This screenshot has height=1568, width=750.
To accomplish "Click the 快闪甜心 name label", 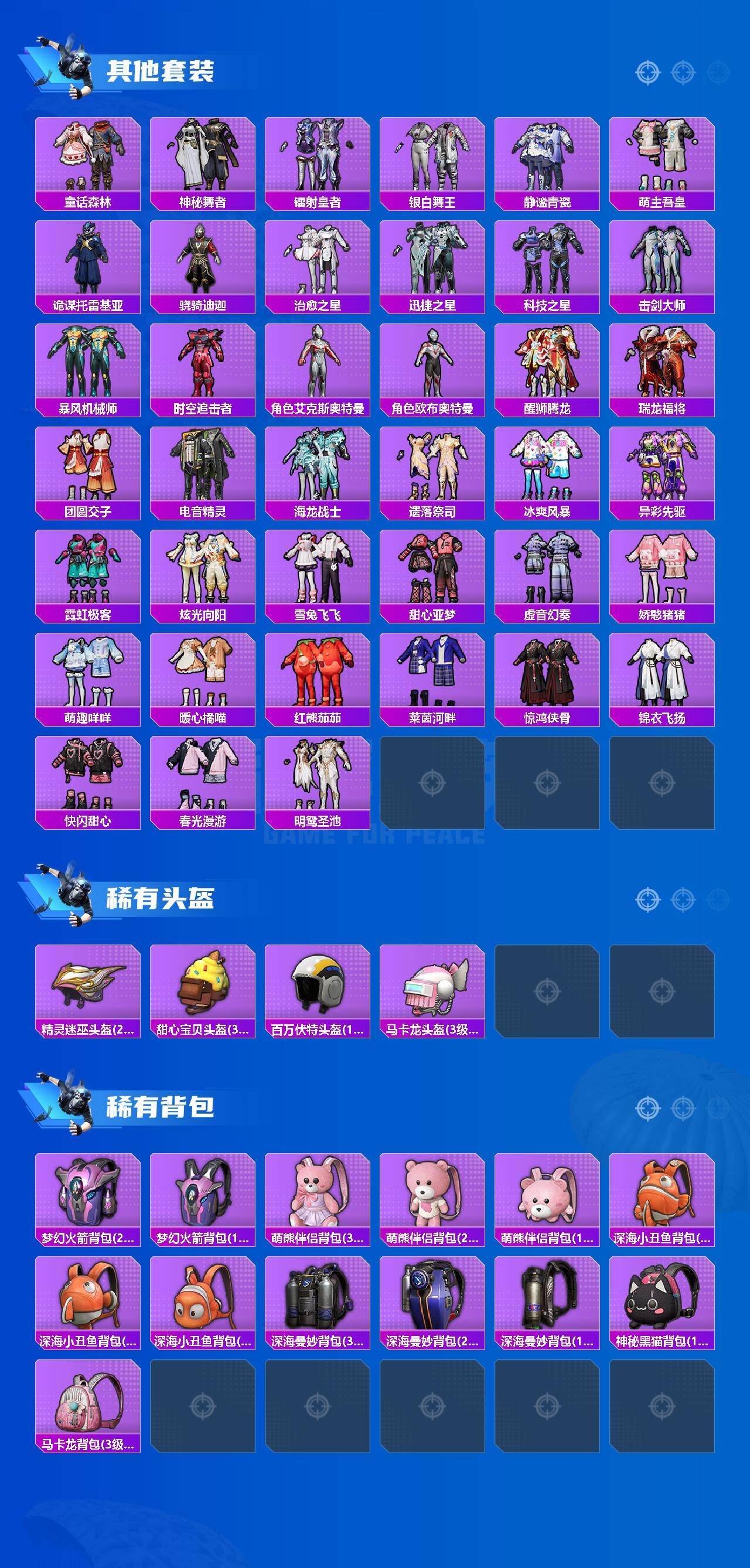I will (x=87, y=819).
